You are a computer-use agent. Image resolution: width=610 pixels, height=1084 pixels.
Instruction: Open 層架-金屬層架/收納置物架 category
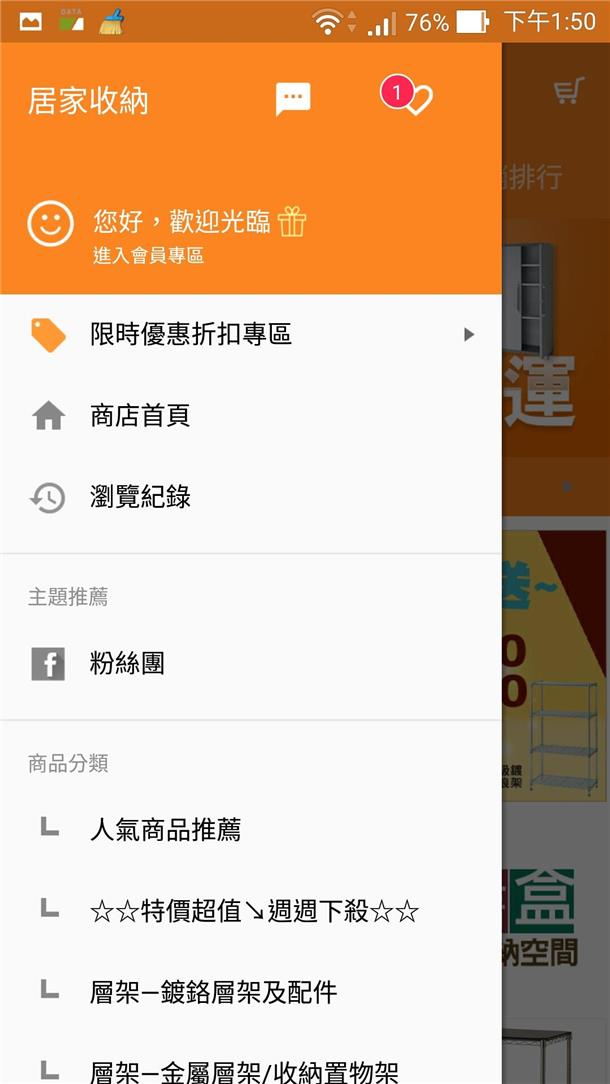pos(244,1072)
